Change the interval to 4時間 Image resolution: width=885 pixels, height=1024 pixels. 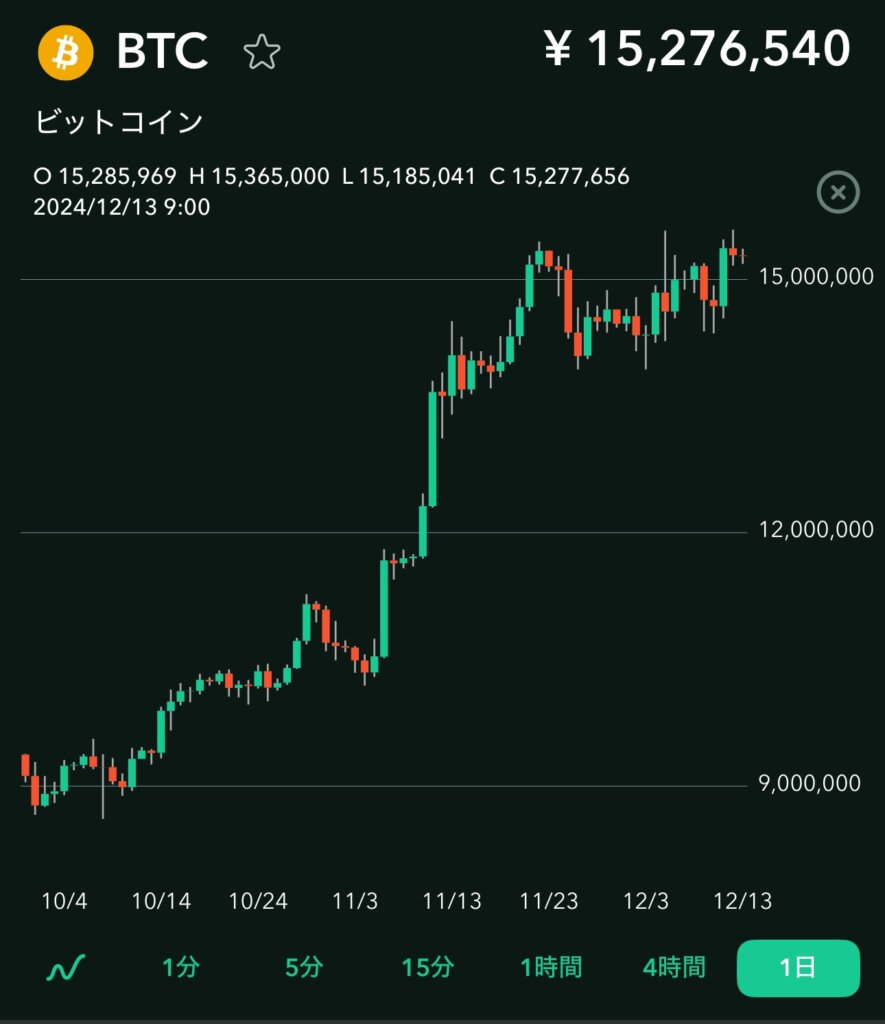click(x=673, y=967)
